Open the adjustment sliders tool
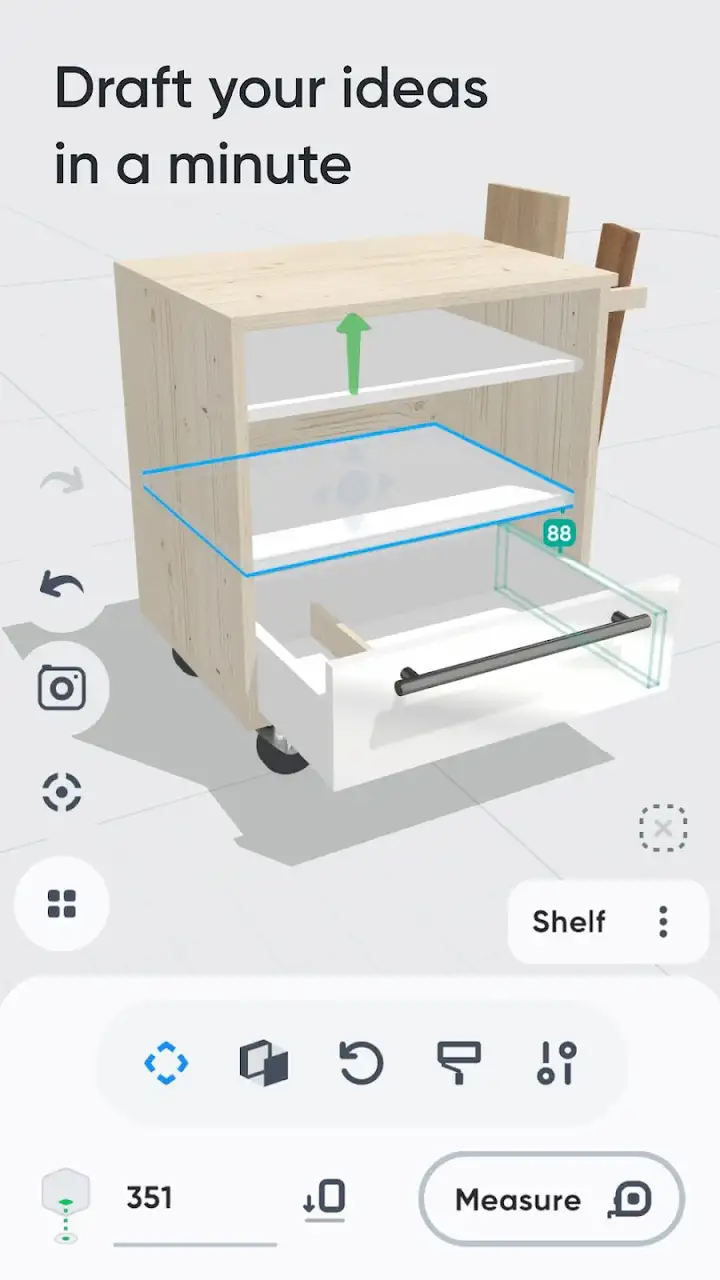720x1280 pixels. (x=557, y=1062)
